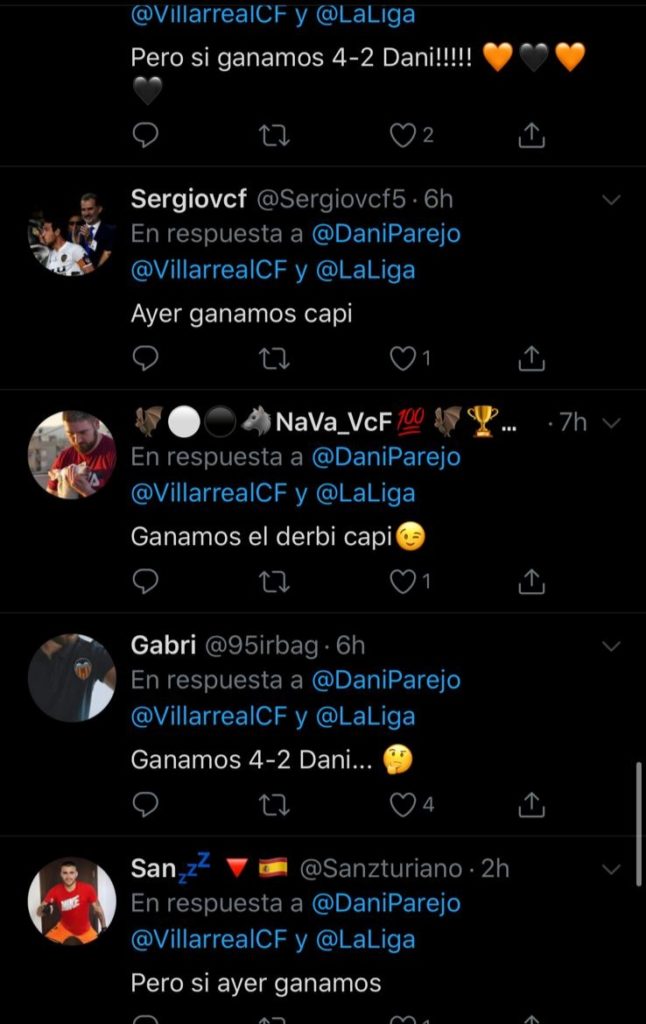The height and width of the screenshot is (1024, 646).
Task: Open @DaniParejo mention in Sanzturiano's reply
Action: pyautogui.click(x=386, y=903)
